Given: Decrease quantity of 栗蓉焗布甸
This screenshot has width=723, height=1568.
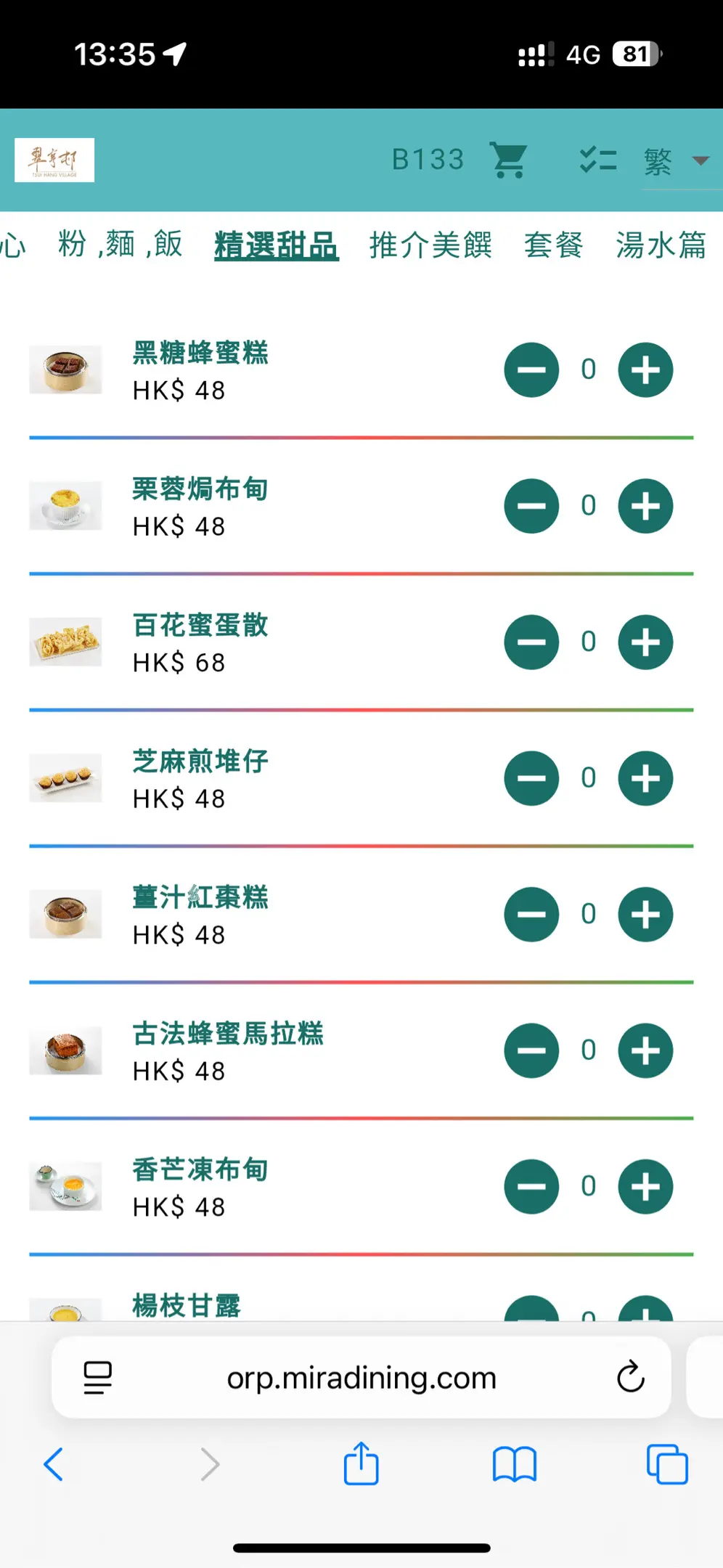Looking at the screenshot, I should 531,506.
